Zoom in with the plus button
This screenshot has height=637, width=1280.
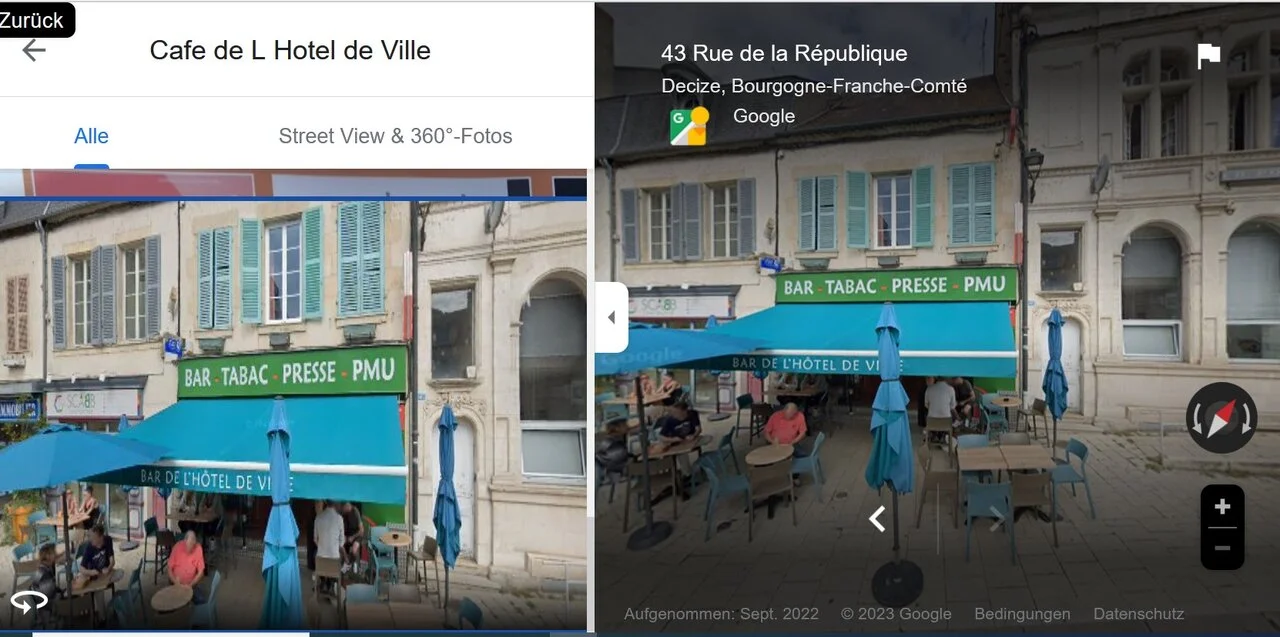[1222, 507]
